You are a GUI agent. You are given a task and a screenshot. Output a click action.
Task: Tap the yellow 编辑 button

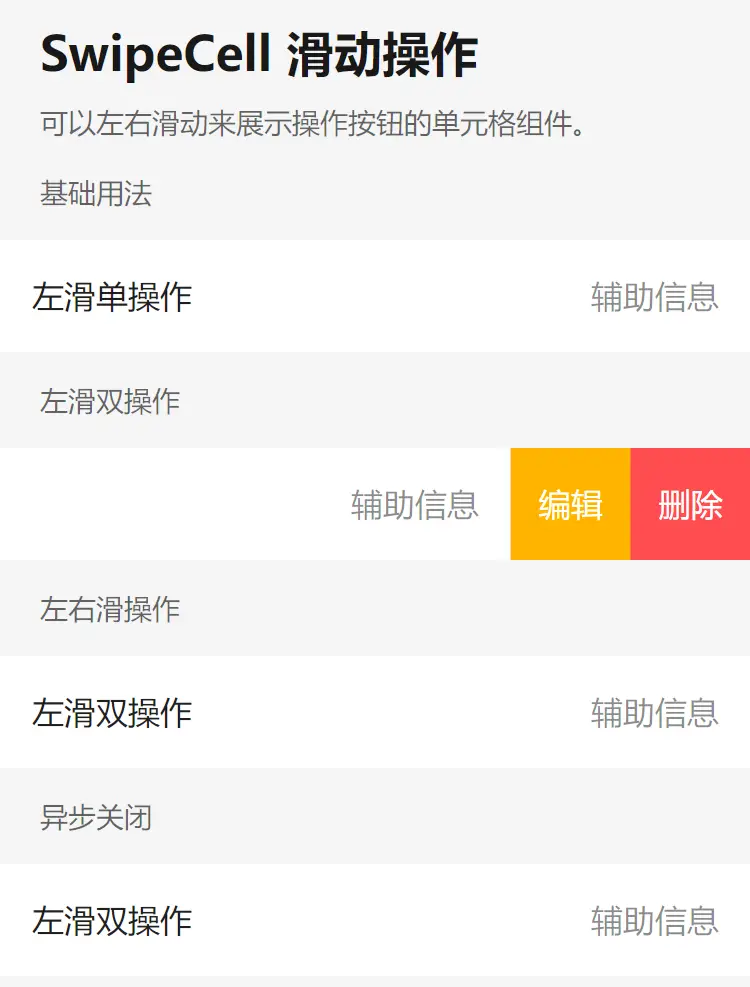pos(570,504)
